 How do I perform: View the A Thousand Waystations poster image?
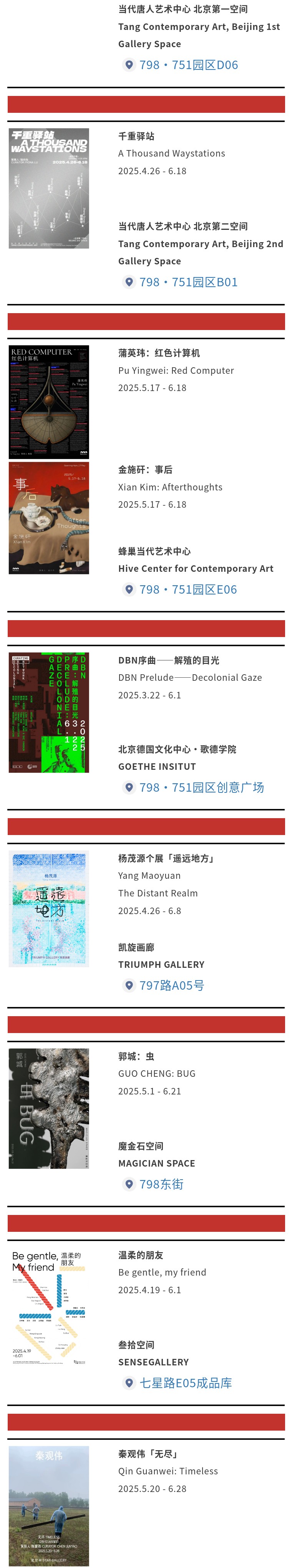[49, 188]
